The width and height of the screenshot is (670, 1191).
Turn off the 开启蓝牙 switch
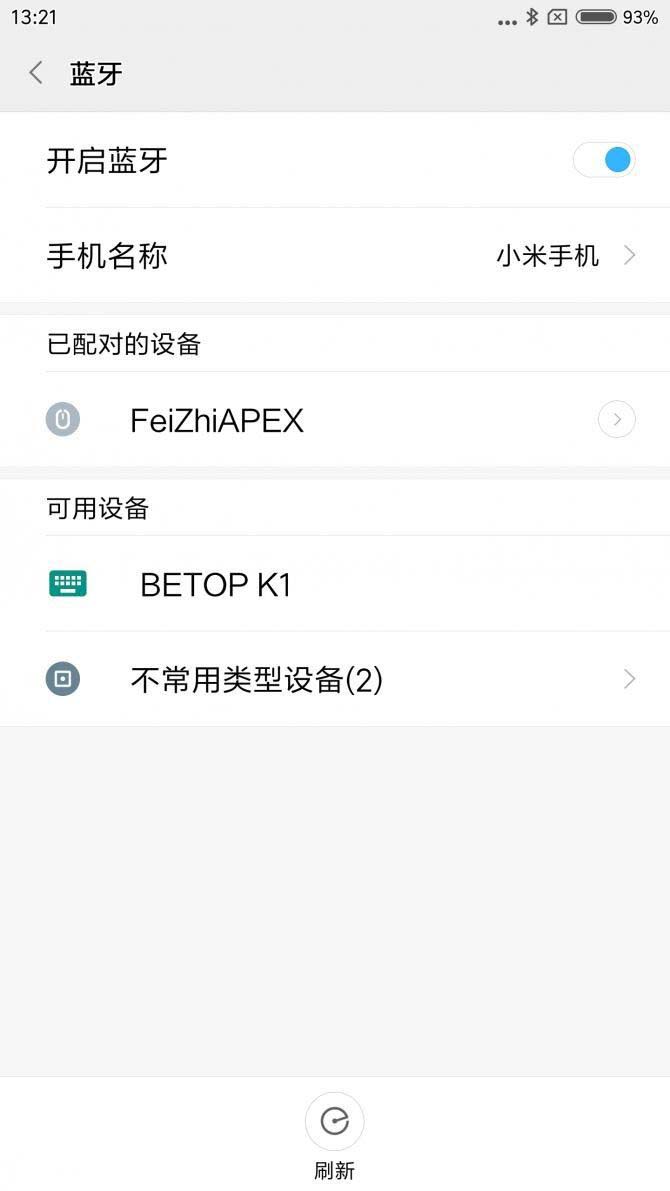(x=604, y=160)
